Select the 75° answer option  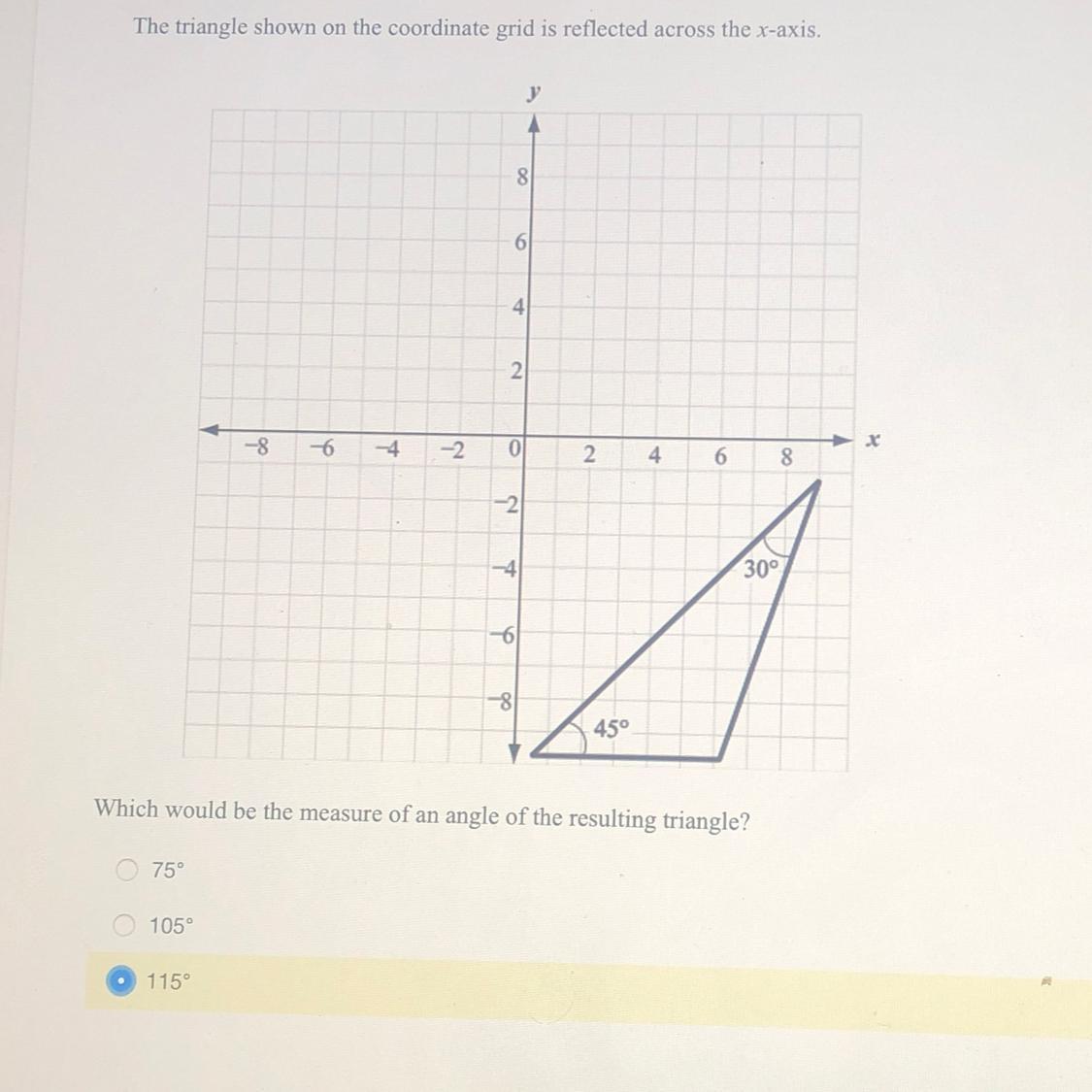coord(127,871)
